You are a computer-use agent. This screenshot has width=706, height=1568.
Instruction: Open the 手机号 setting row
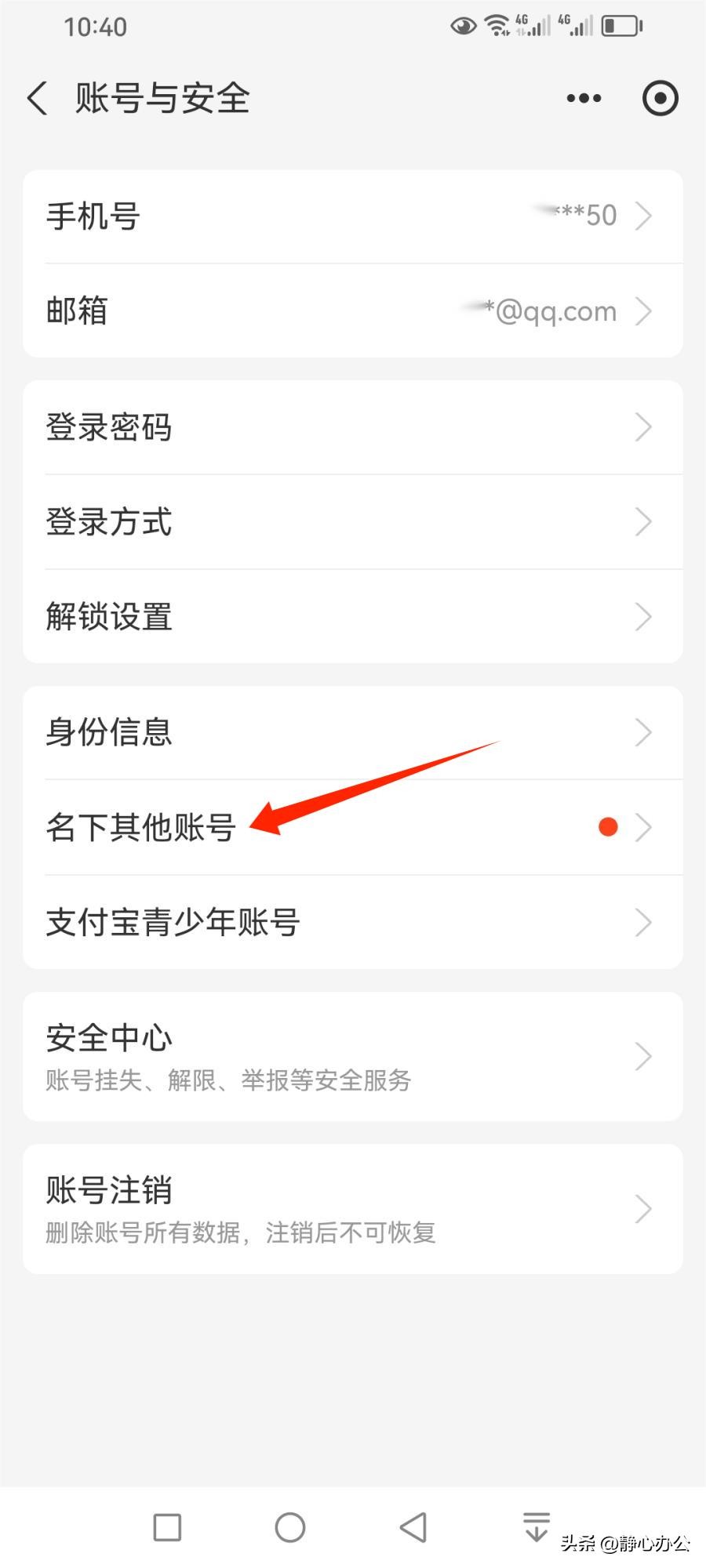coord(353,216)
